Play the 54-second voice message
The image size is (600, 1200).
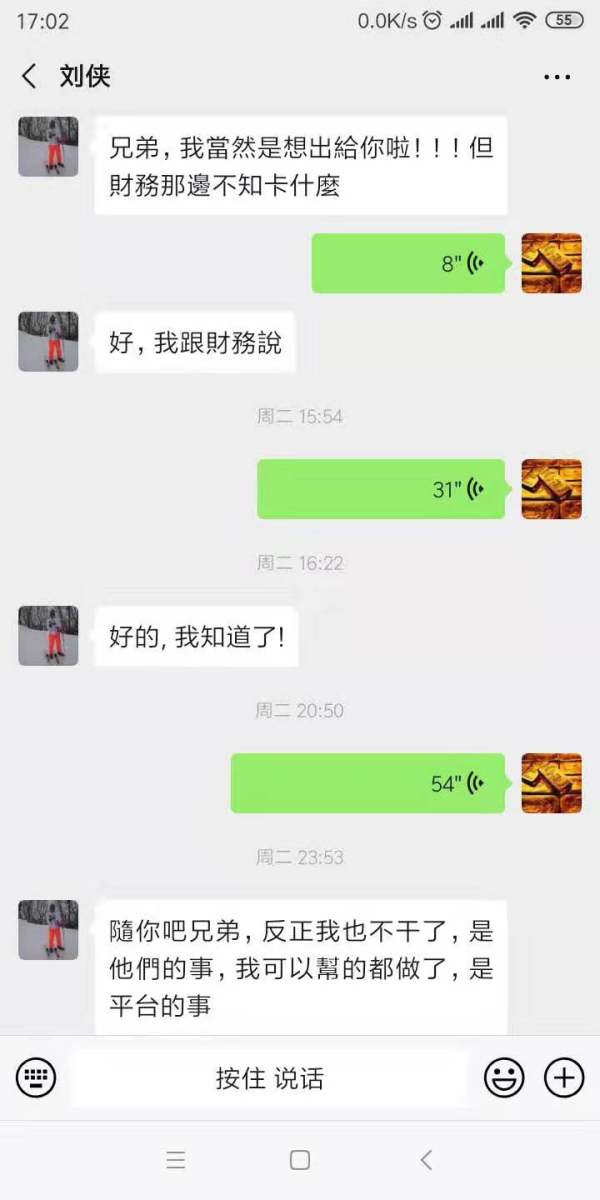click(368, 783)
